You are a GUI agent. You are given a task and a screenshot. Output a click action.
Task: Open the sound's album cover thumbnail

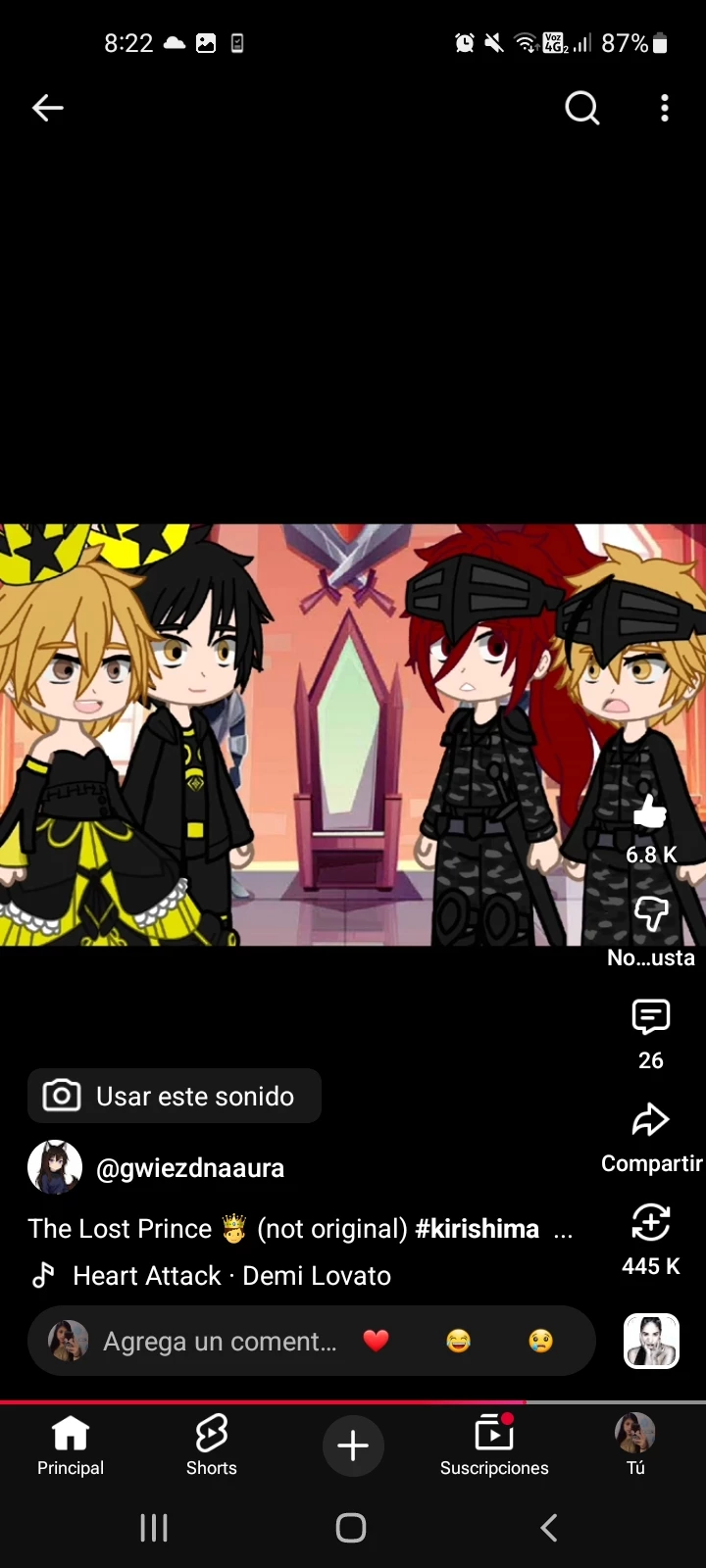pos(651,1341)
